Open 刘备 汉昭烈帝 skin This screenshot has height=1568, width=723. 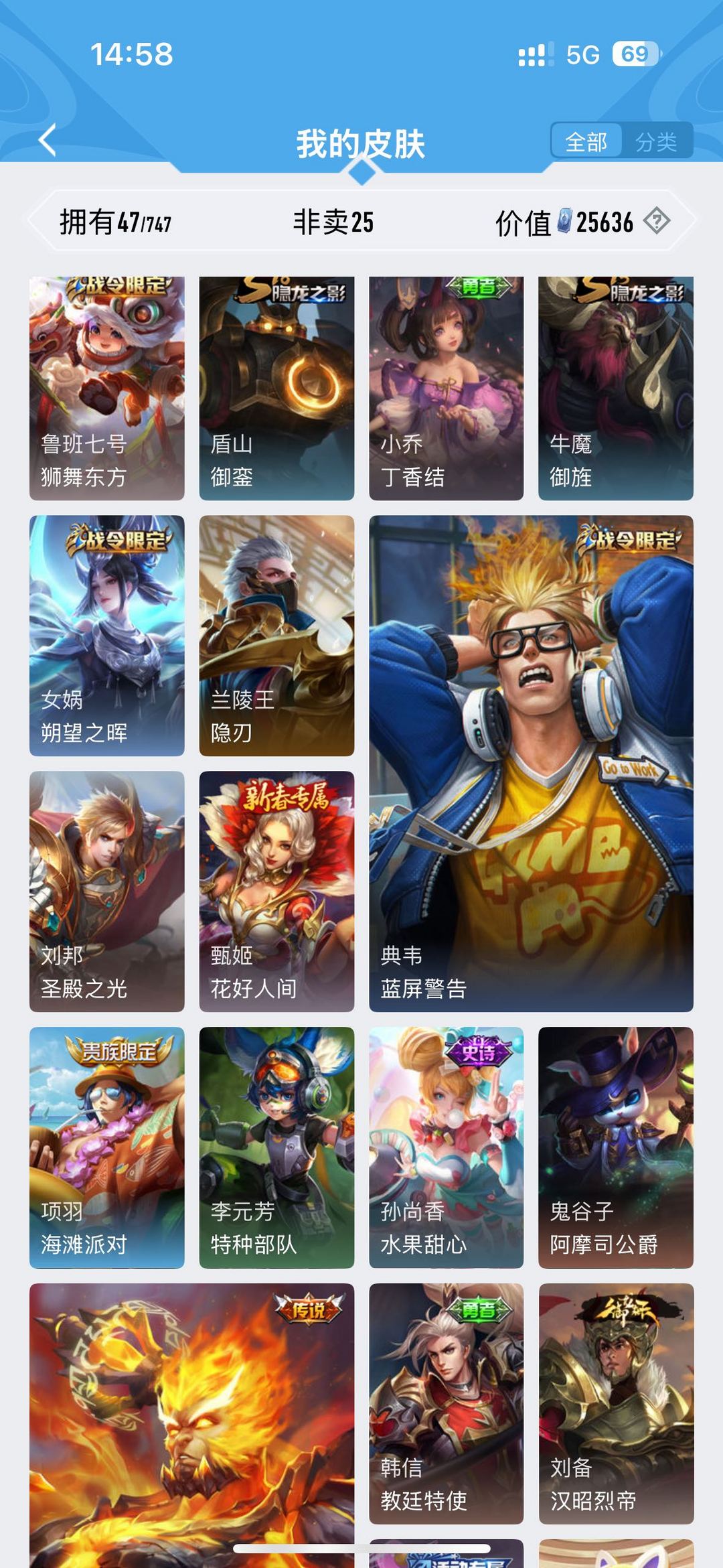[616, 1403]
